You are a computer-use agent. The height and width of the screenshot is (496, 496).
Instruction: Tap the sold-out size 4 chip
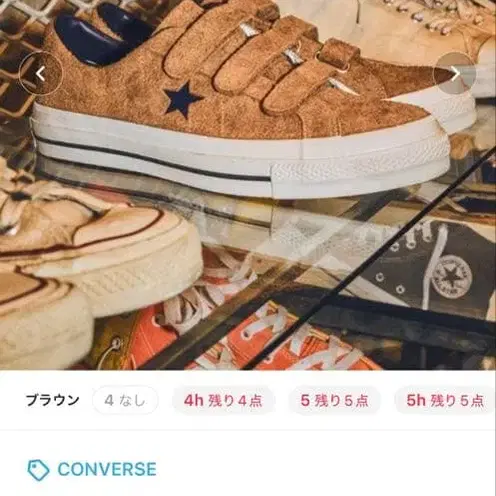click(125, 400)
